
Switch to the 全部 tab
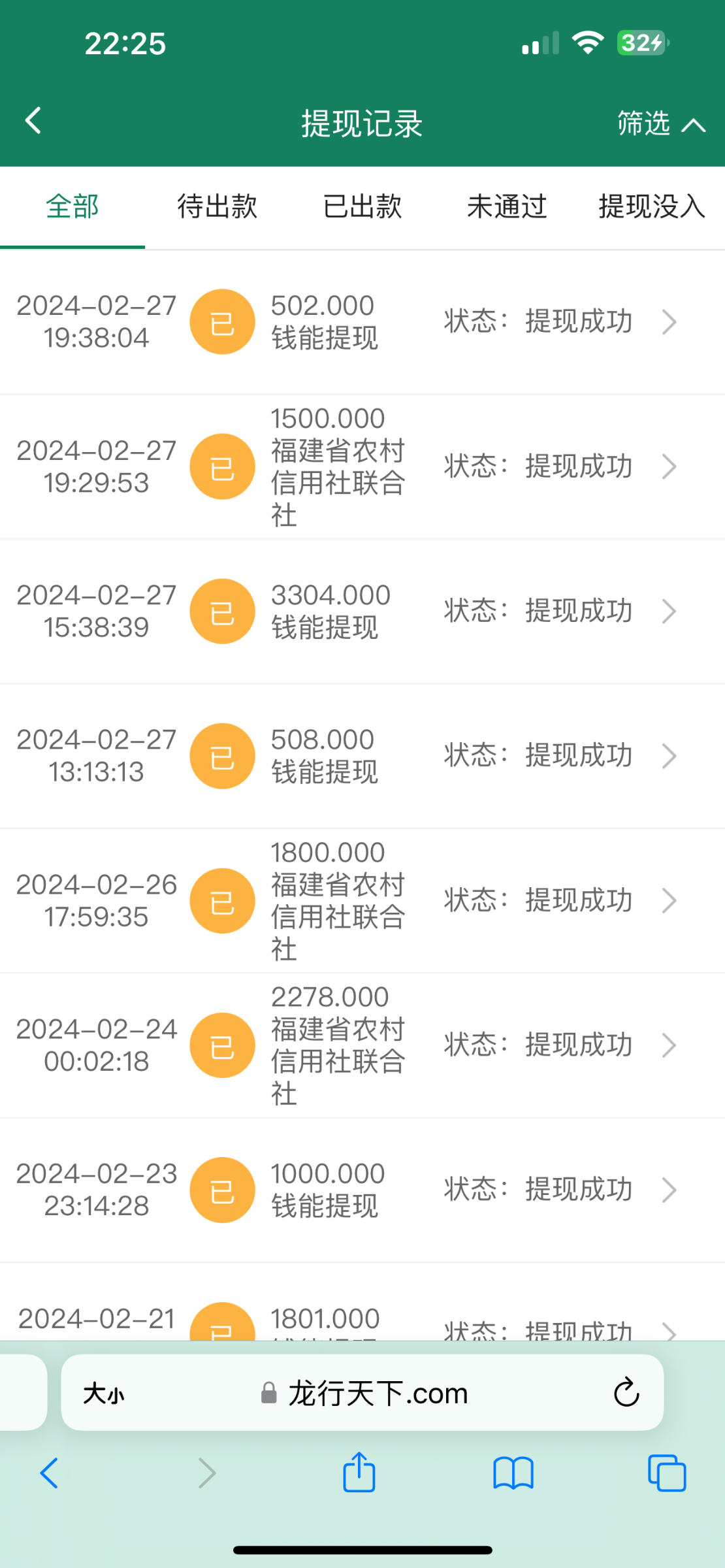click(x=72, y=207)
